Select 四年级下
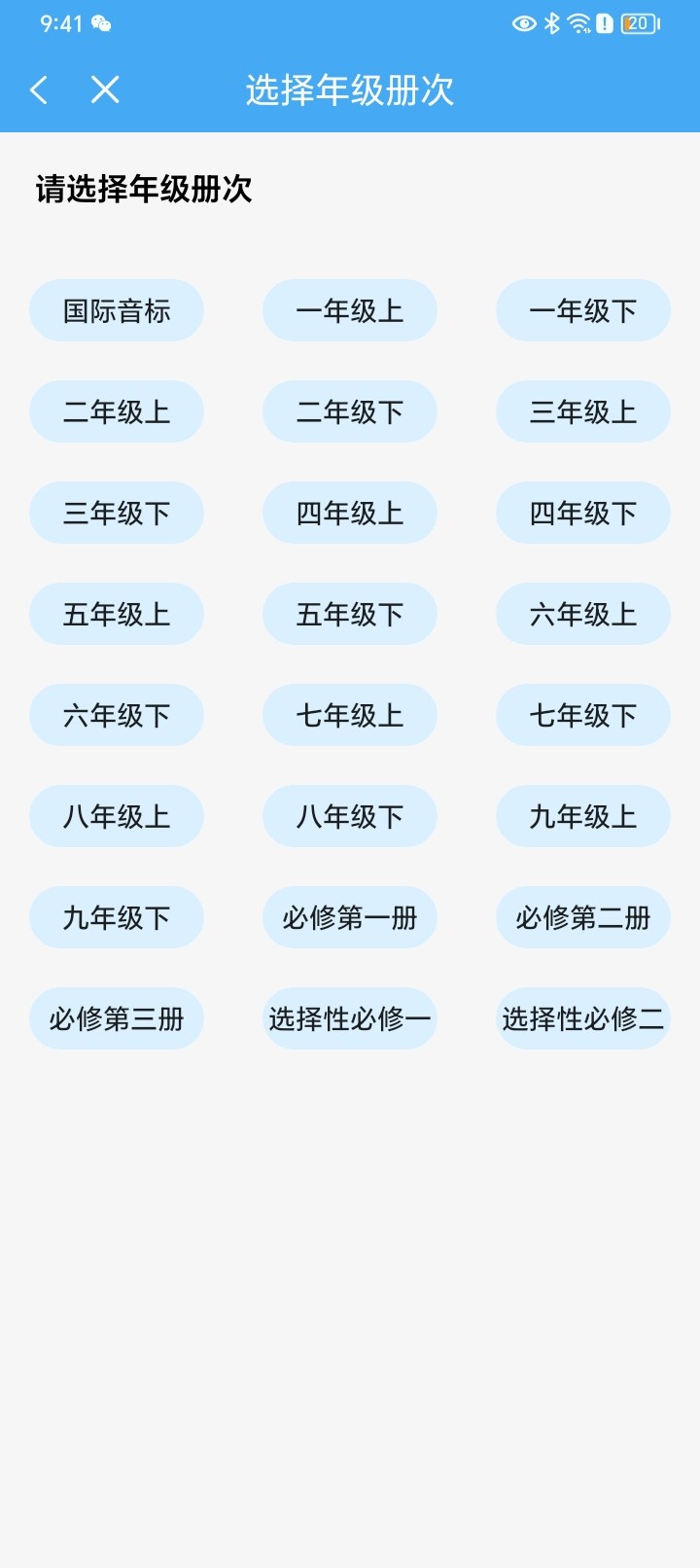The height and width of the screenshot is (1568, 700). [583, 513]
